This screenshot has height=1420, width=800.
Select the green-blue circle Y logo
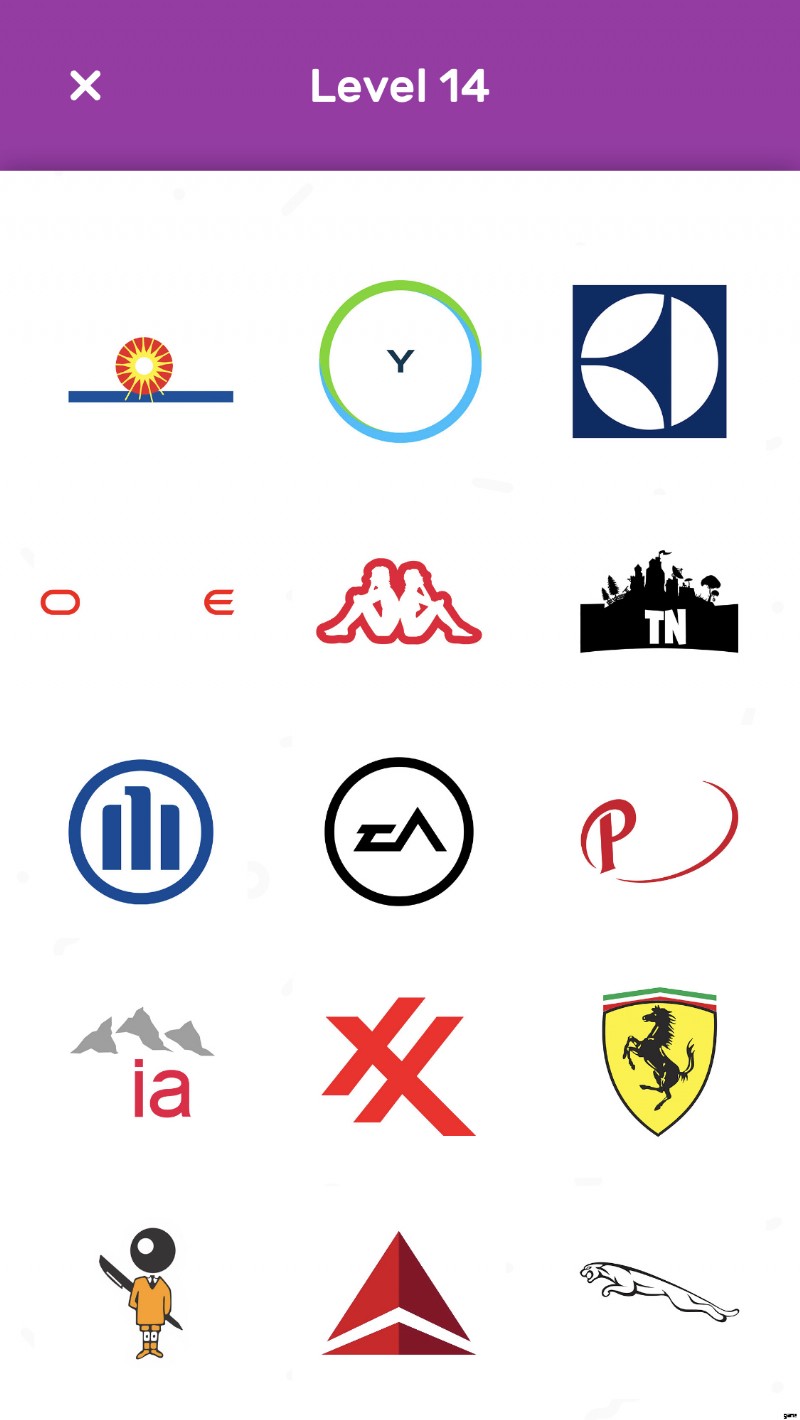[400, 361]
